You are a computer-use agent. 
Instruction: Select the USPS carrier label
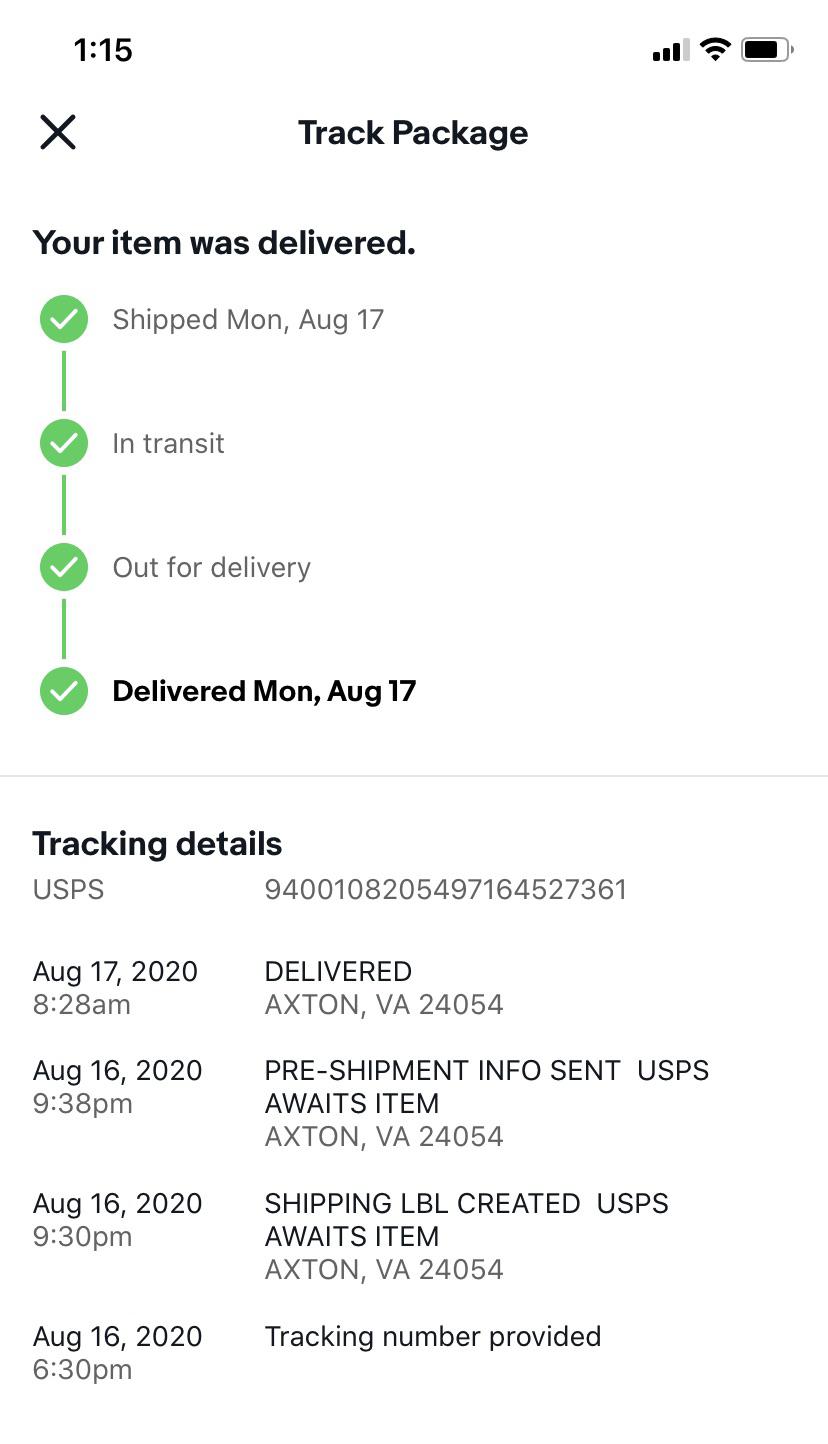point(68,890)
